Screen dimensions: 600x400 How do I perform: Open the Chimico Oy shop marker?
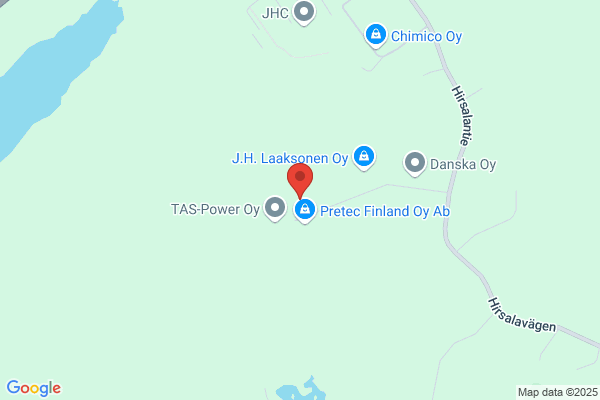tap(376, 36)
